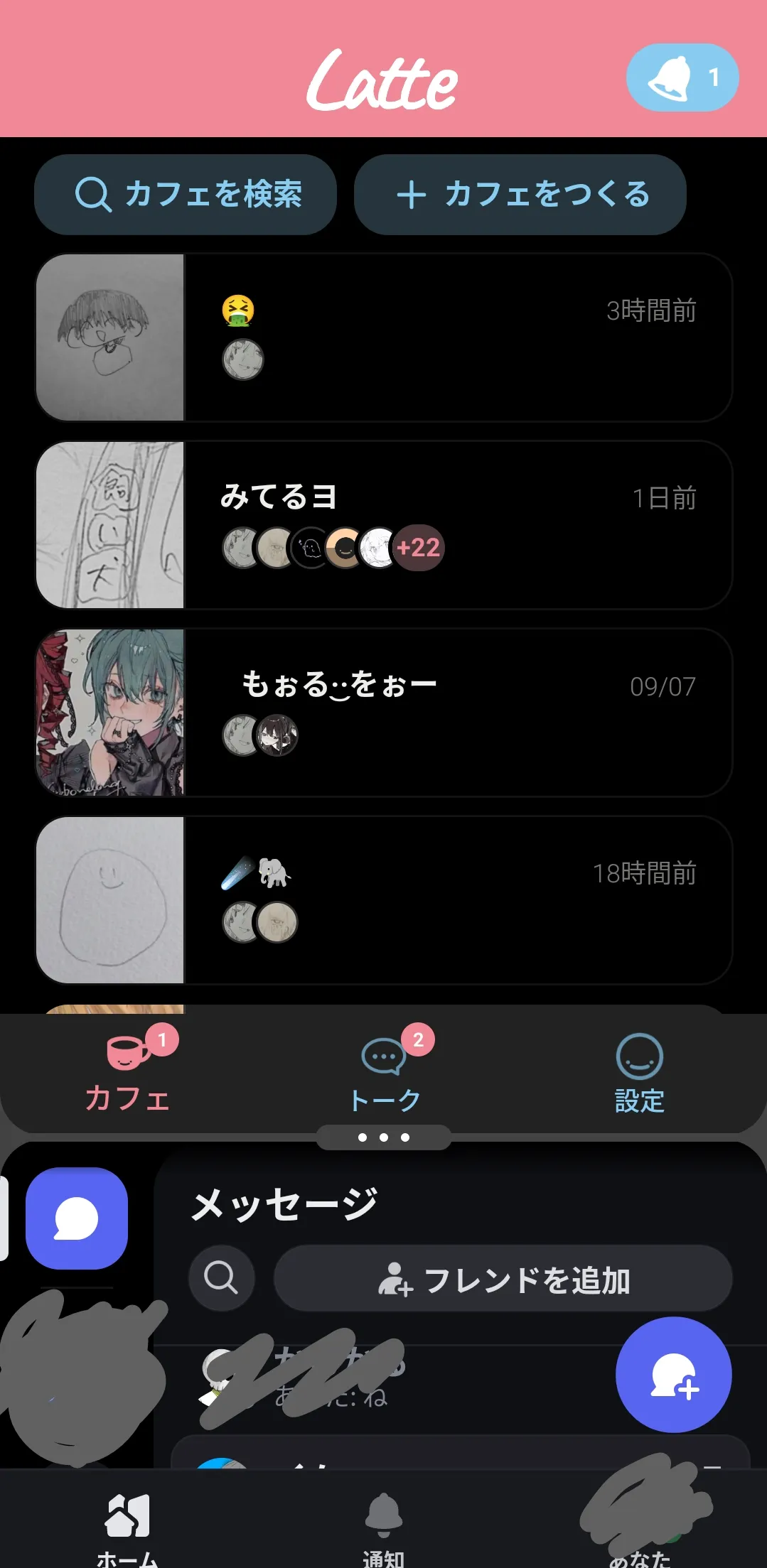
Task: Start a new message with floating button
Action: coord(673,1375)
